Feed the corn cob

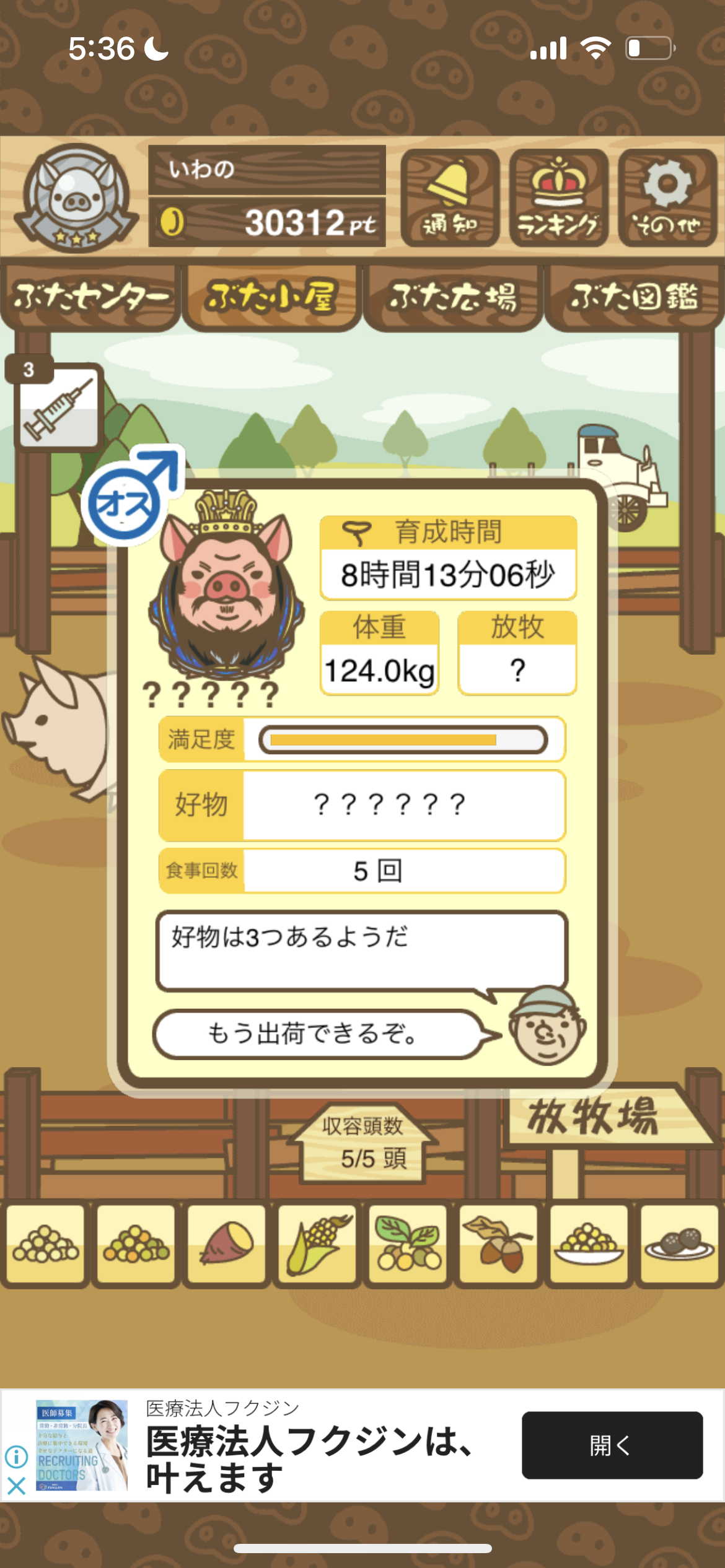tap(317, 1244)
